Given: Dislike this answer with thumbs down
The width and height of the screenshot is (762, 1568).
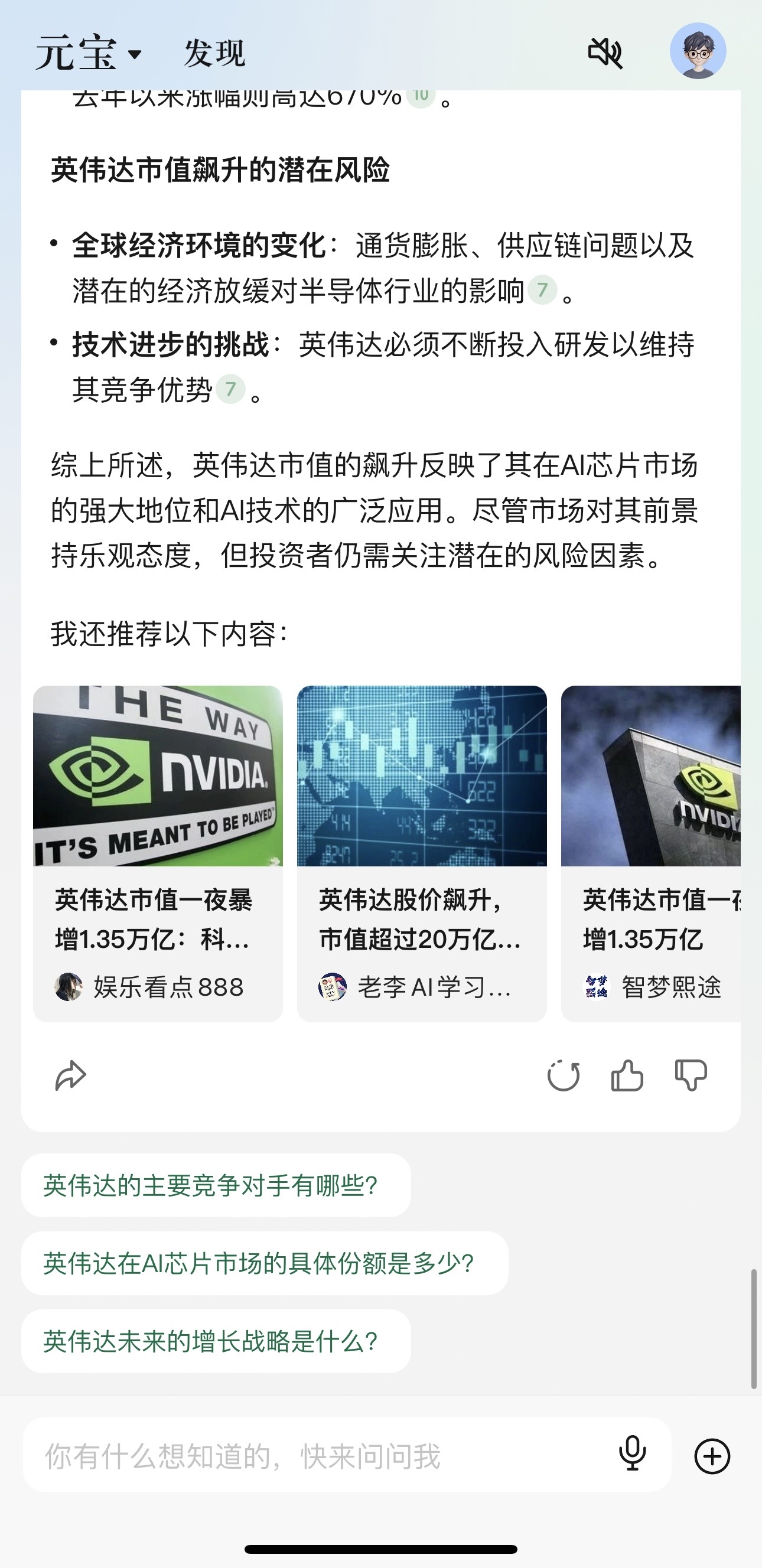Looking at the screenshot, I should [x=691, y=1075].
